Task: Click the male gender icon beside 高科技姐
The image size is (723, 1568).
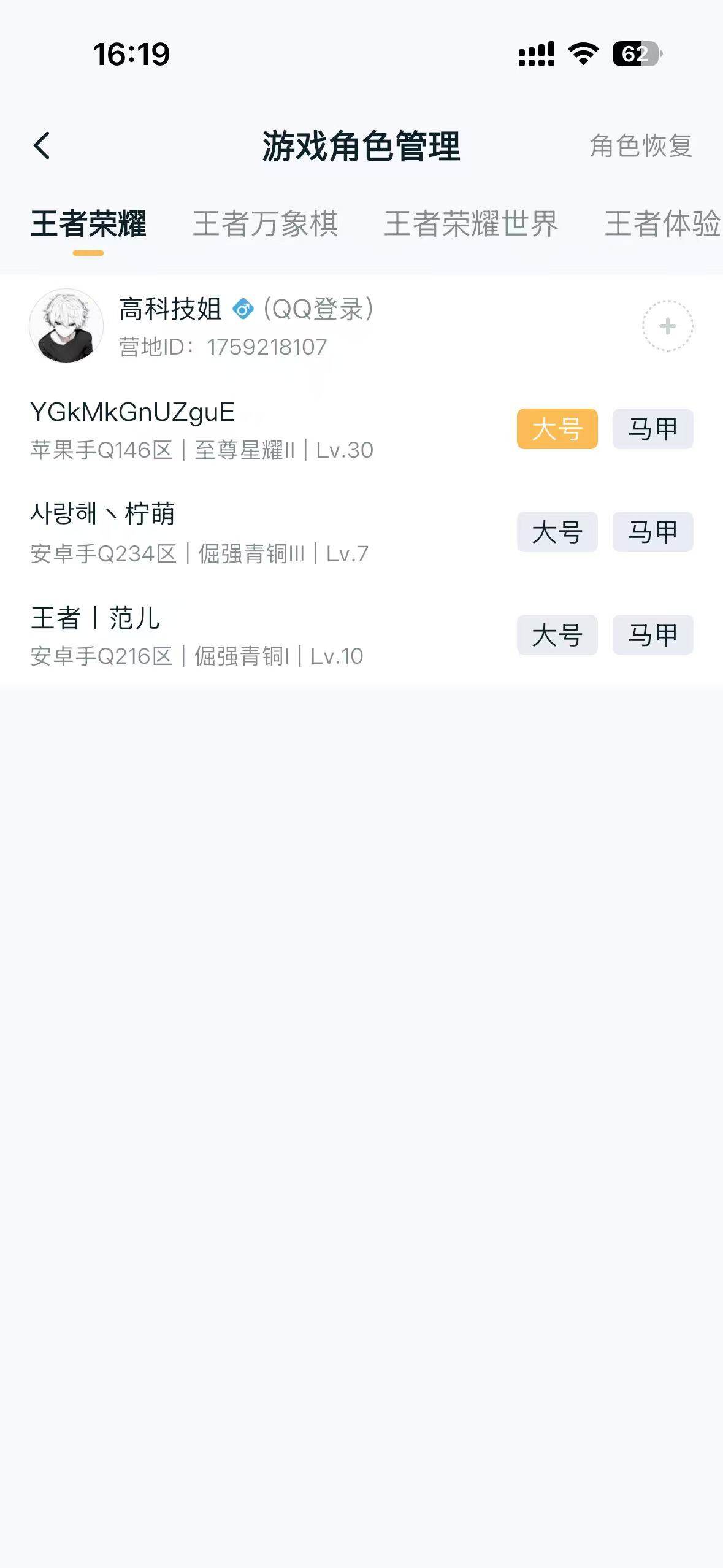Action: click(243, 310)
